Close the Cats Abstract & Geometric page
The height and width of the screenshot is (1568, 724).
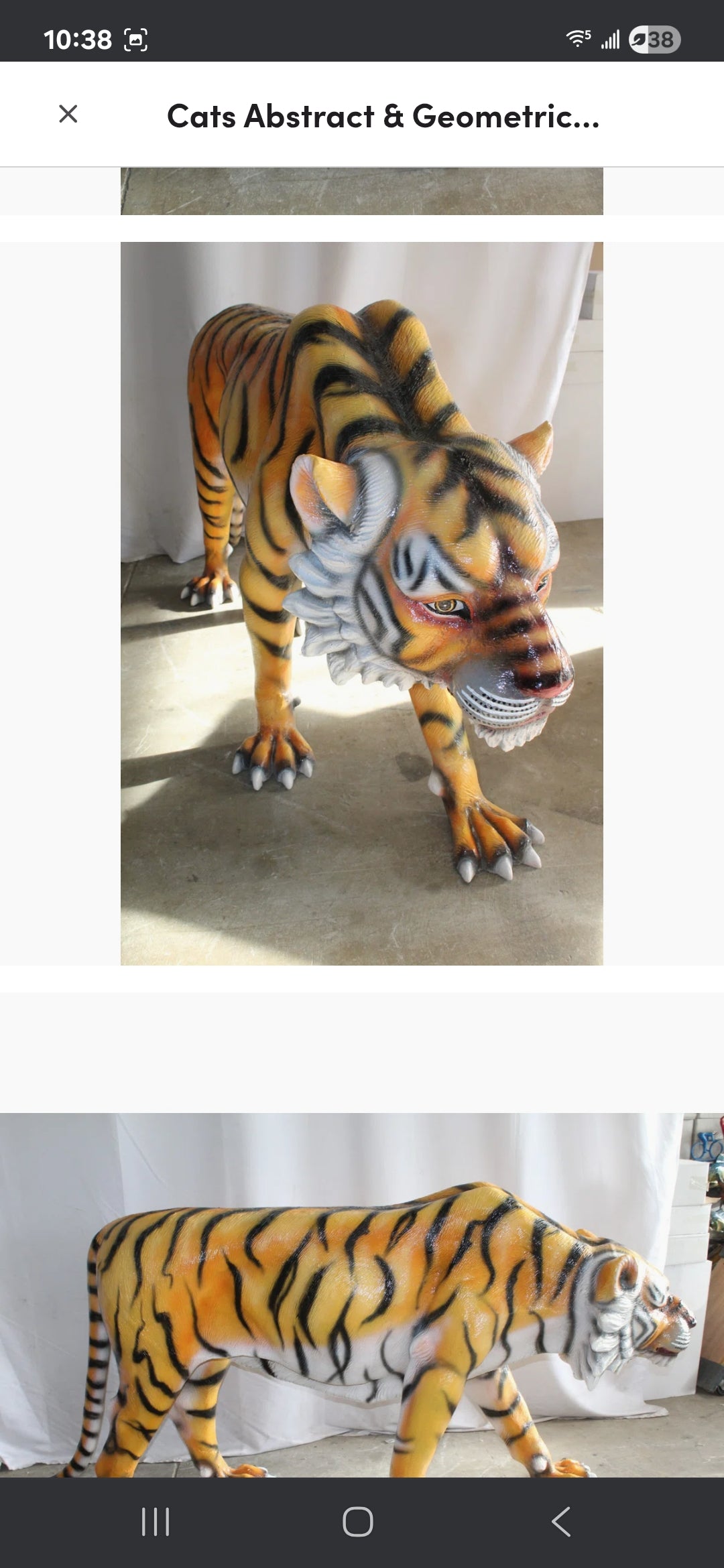(68, 114)
